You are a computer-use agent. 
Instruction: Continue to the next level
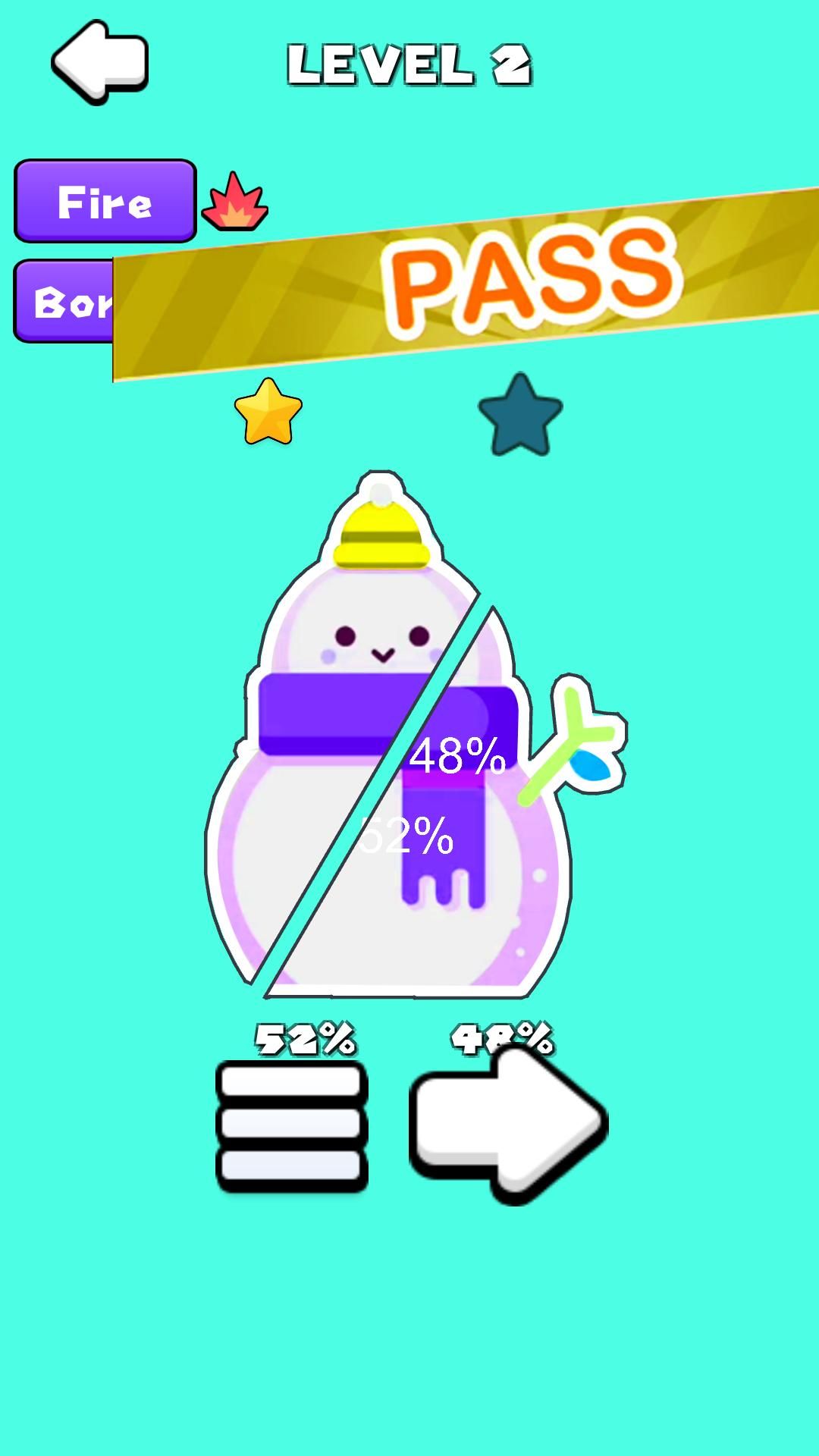(508, 1124)
